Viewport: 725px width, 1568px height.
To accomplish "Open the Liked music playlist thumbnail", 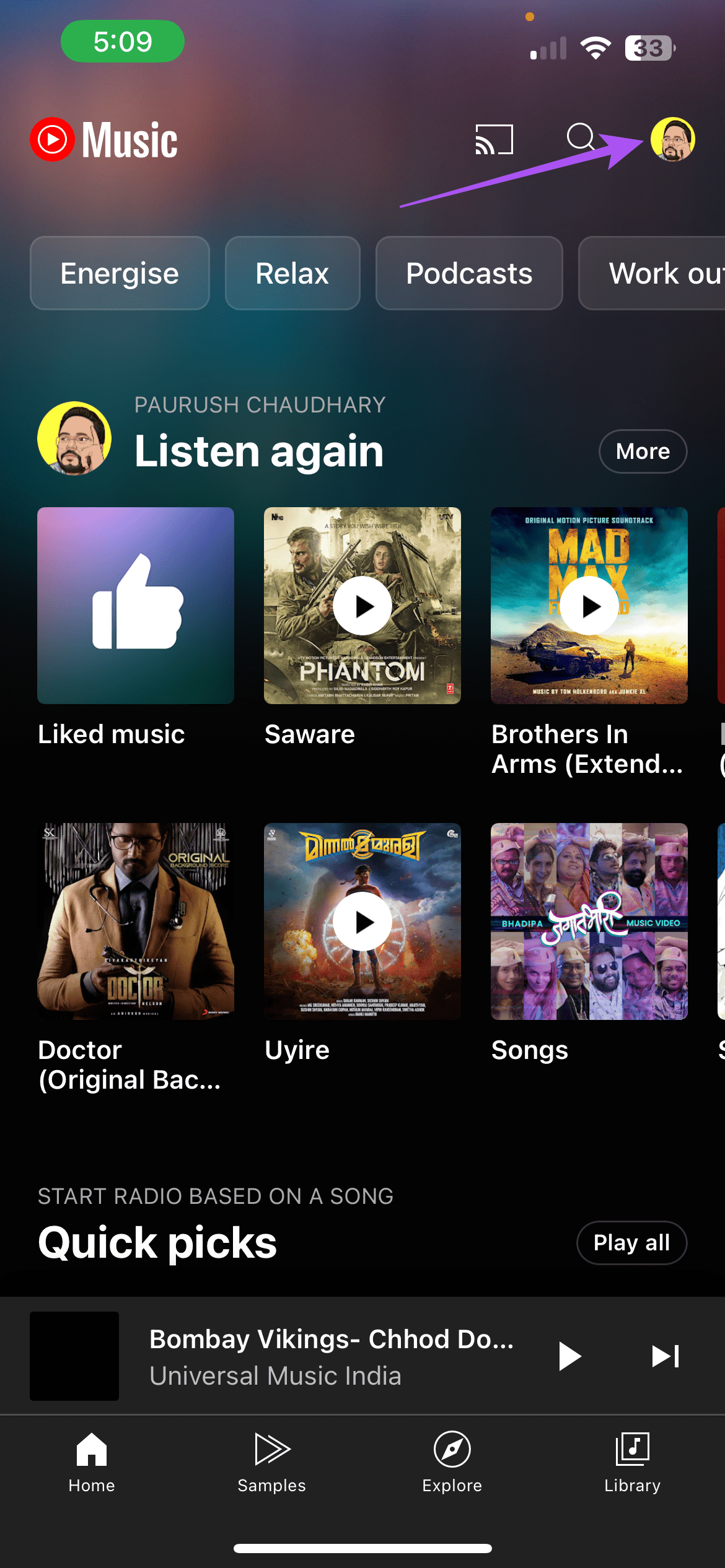I will pyautogui.click(x=135, y=606).
